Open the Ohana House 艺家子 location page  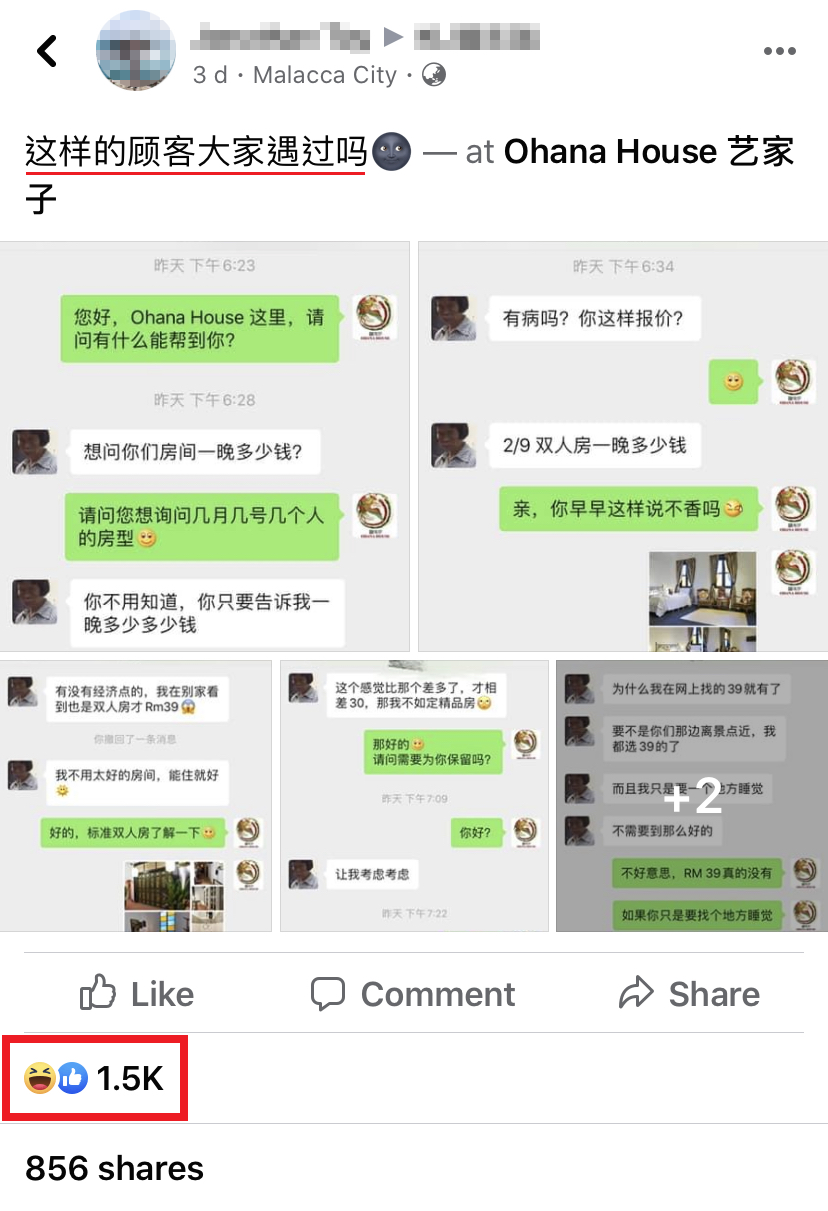tap(648, 152)
